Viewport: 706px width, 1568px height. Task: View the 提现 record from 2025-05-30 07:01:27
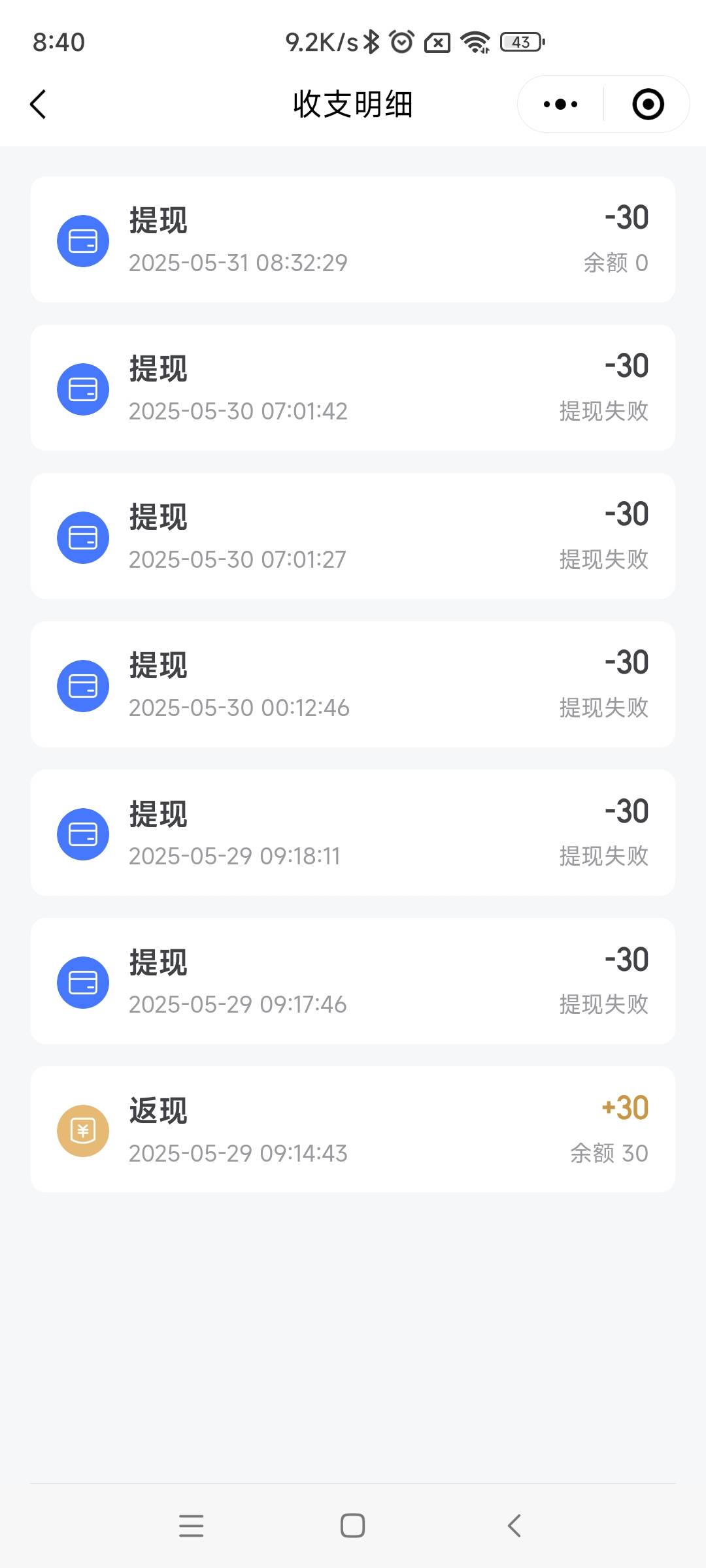353,536
